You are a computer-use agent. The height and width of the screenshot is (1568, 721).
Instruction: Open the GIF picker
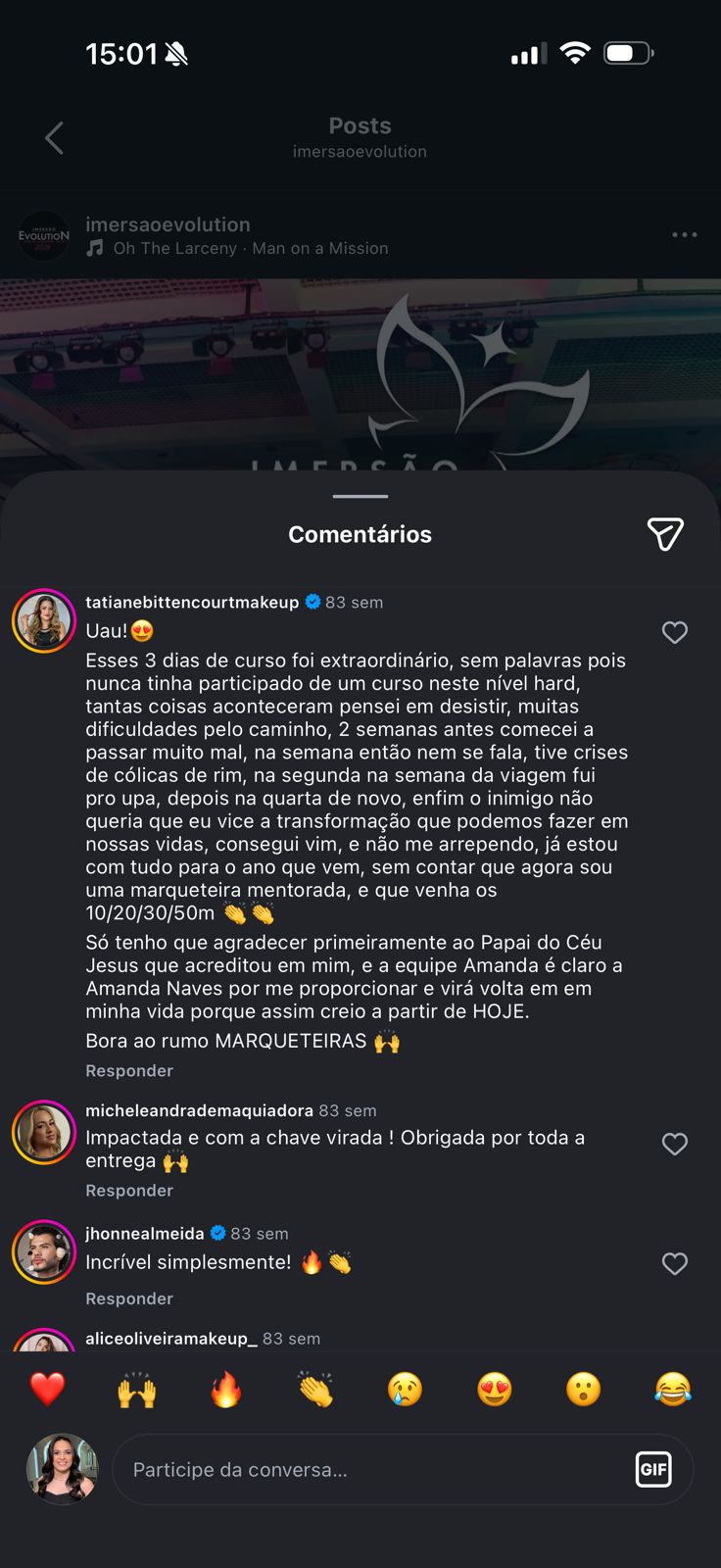(653, 1470)
